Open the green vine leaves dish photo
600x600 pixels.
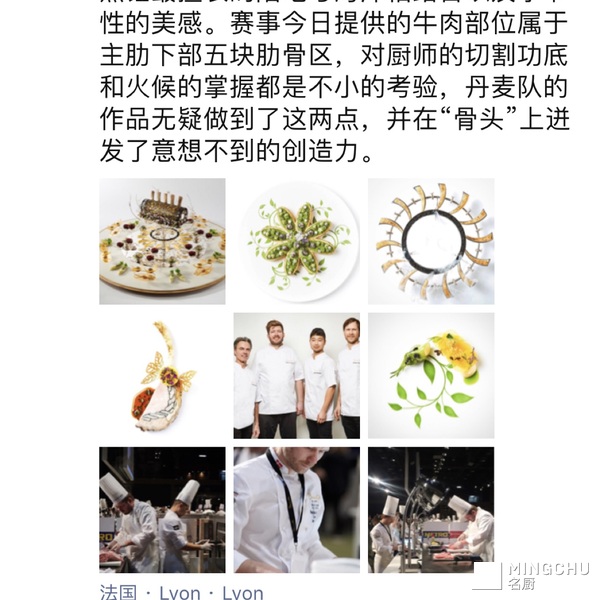click(431, 375)
